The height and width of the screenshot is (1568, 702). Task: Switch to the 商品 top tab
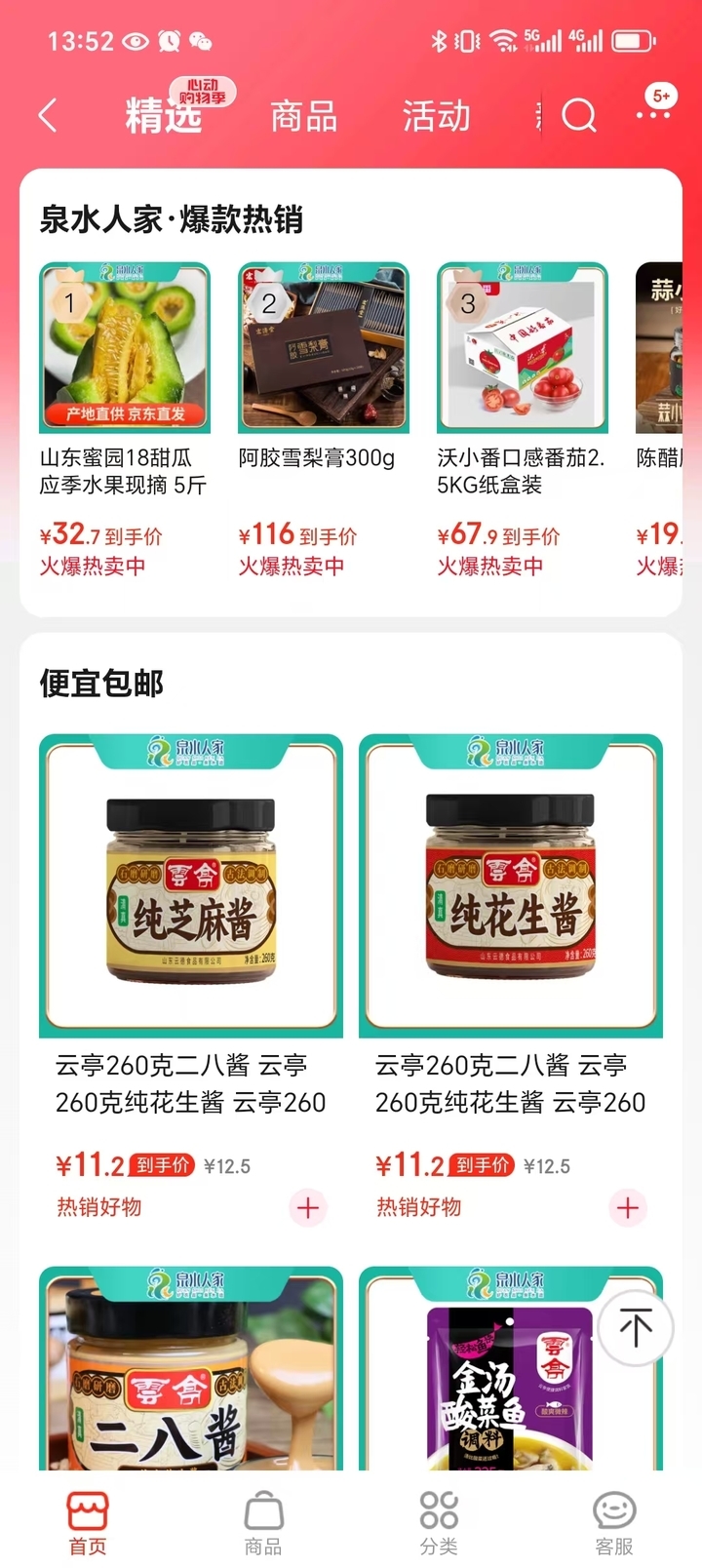[303, 117]
